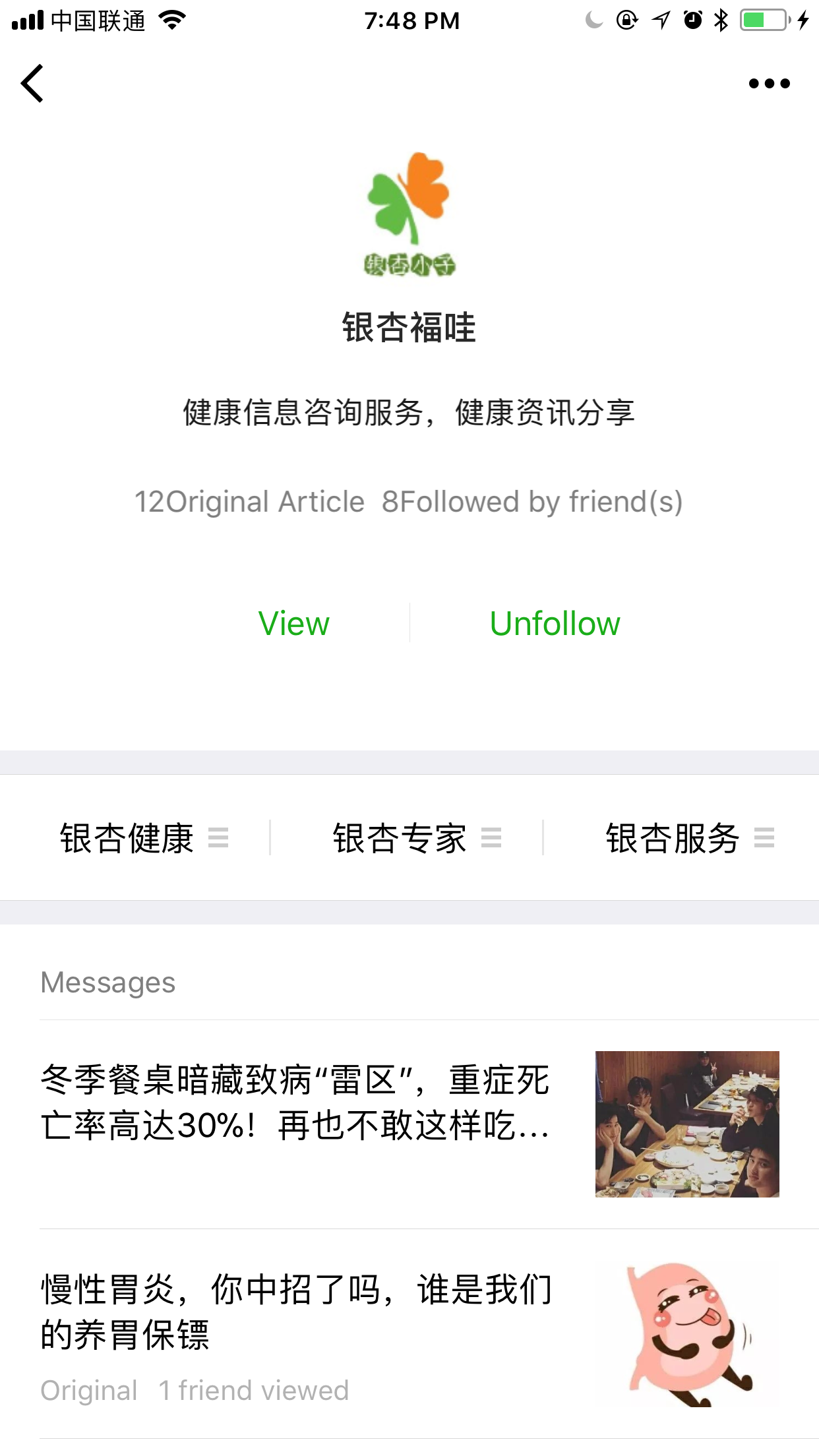Open the 银杏福娃 account avatar
This screenshot has height=1456, width=819.
409,213
